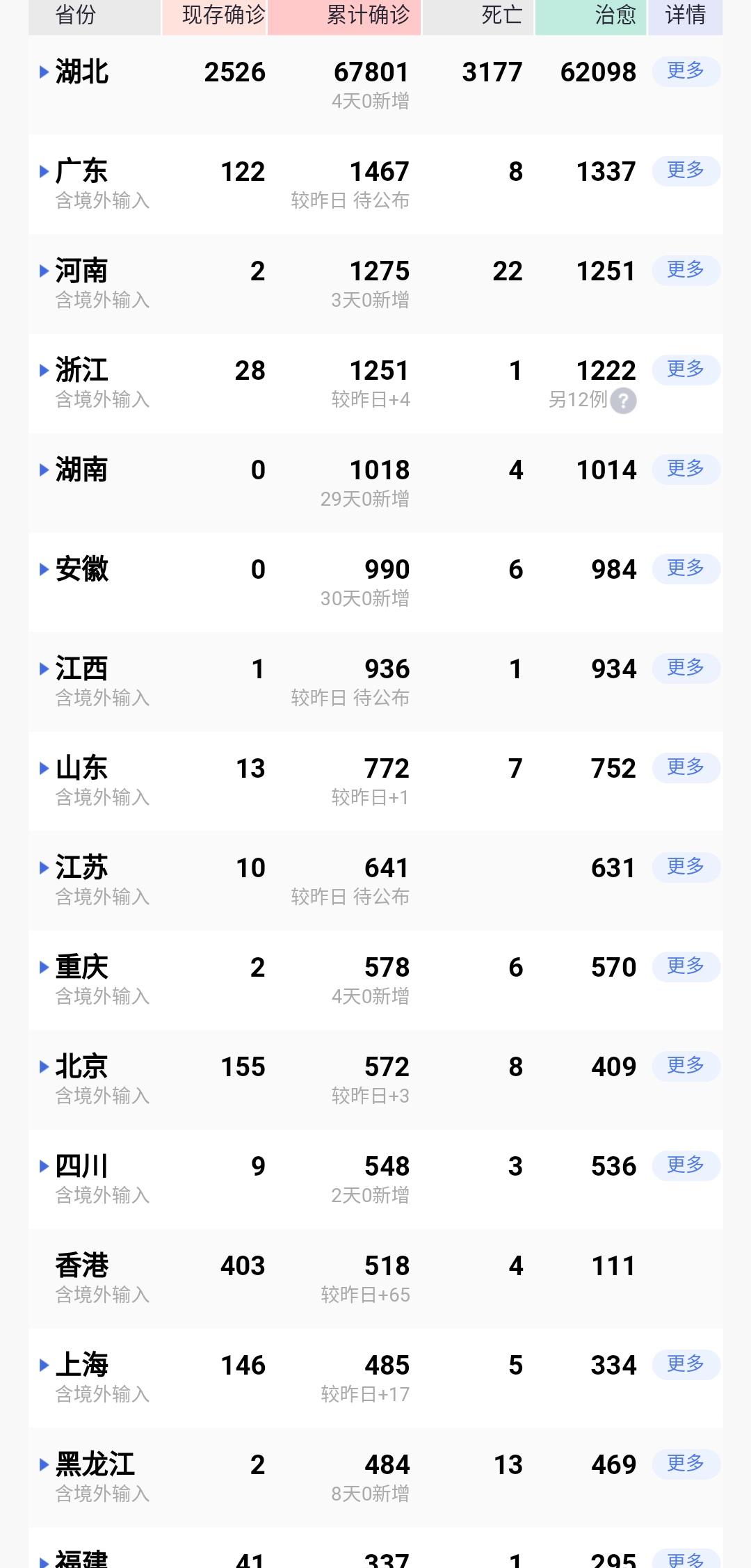Tap 更多 button in 广东 row
The image size is (751, 1568).
pyautogui.click(x=686, y=171)
